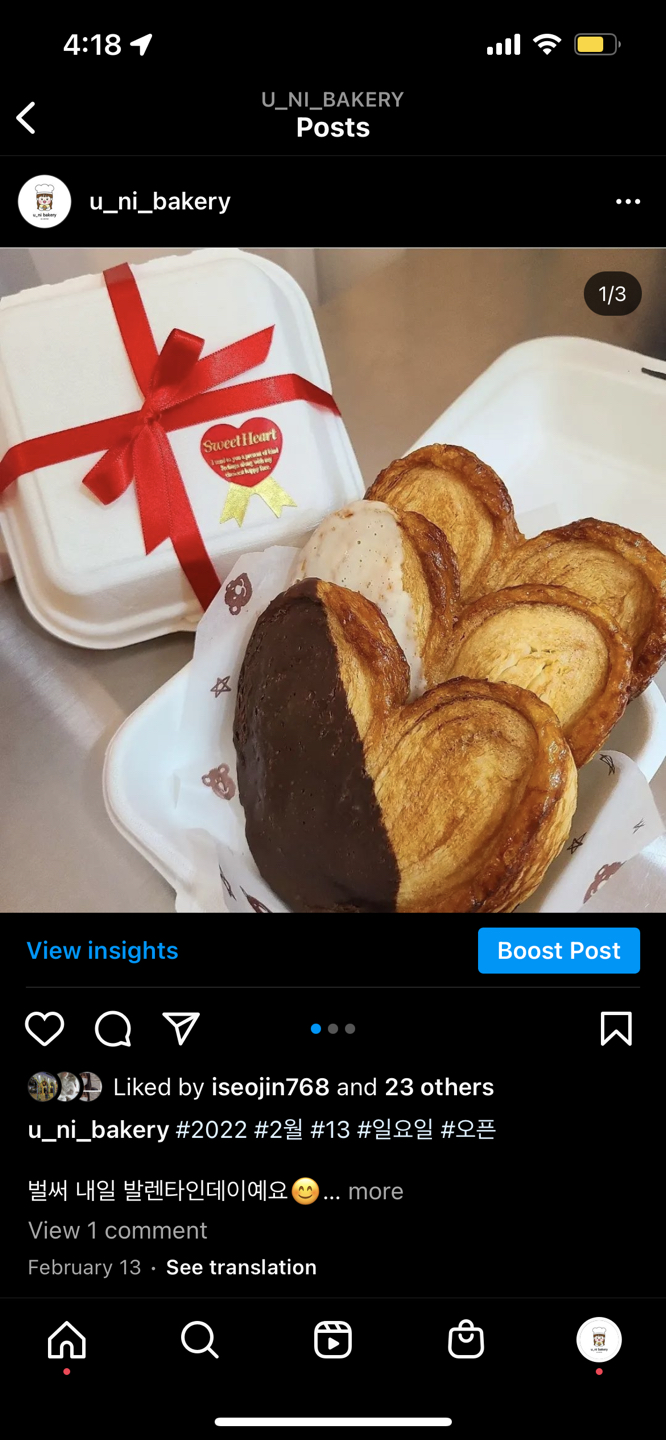Like this post with the heart icon

click(x=45, y=1028)
